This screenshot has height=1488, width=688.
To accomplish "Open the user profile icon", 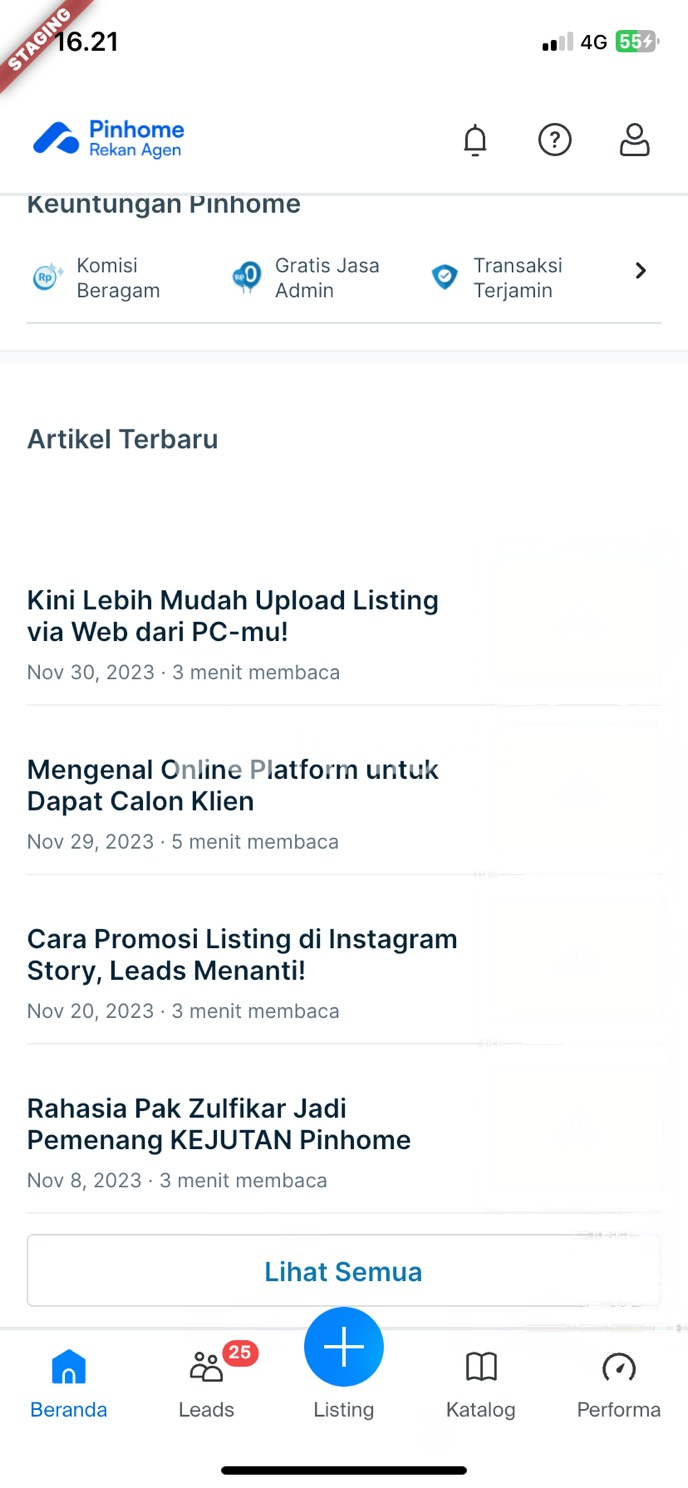I will (x=635, y=140).
